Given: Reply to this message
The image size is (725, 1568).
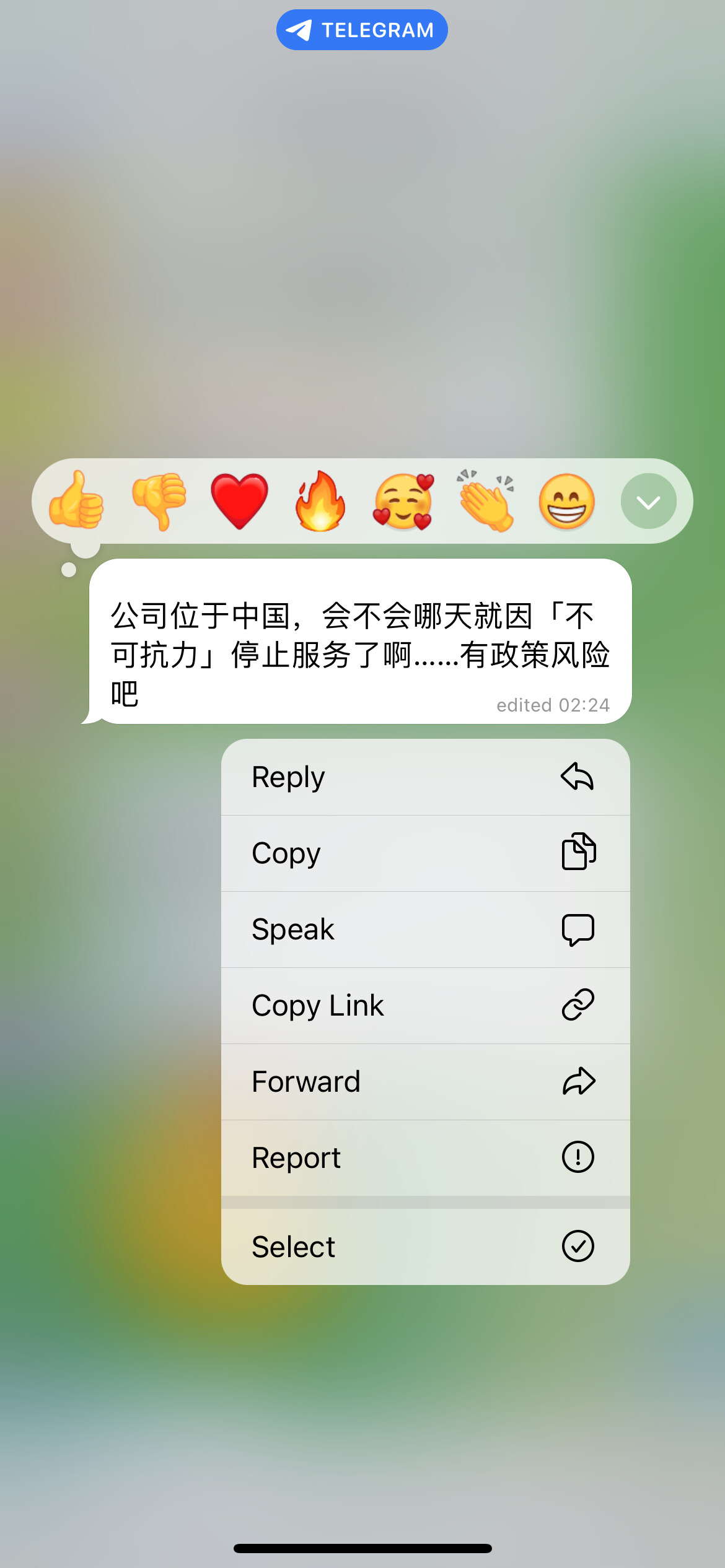Looking at the screenshot, I should pyautogui.click(x=425, y=777).
